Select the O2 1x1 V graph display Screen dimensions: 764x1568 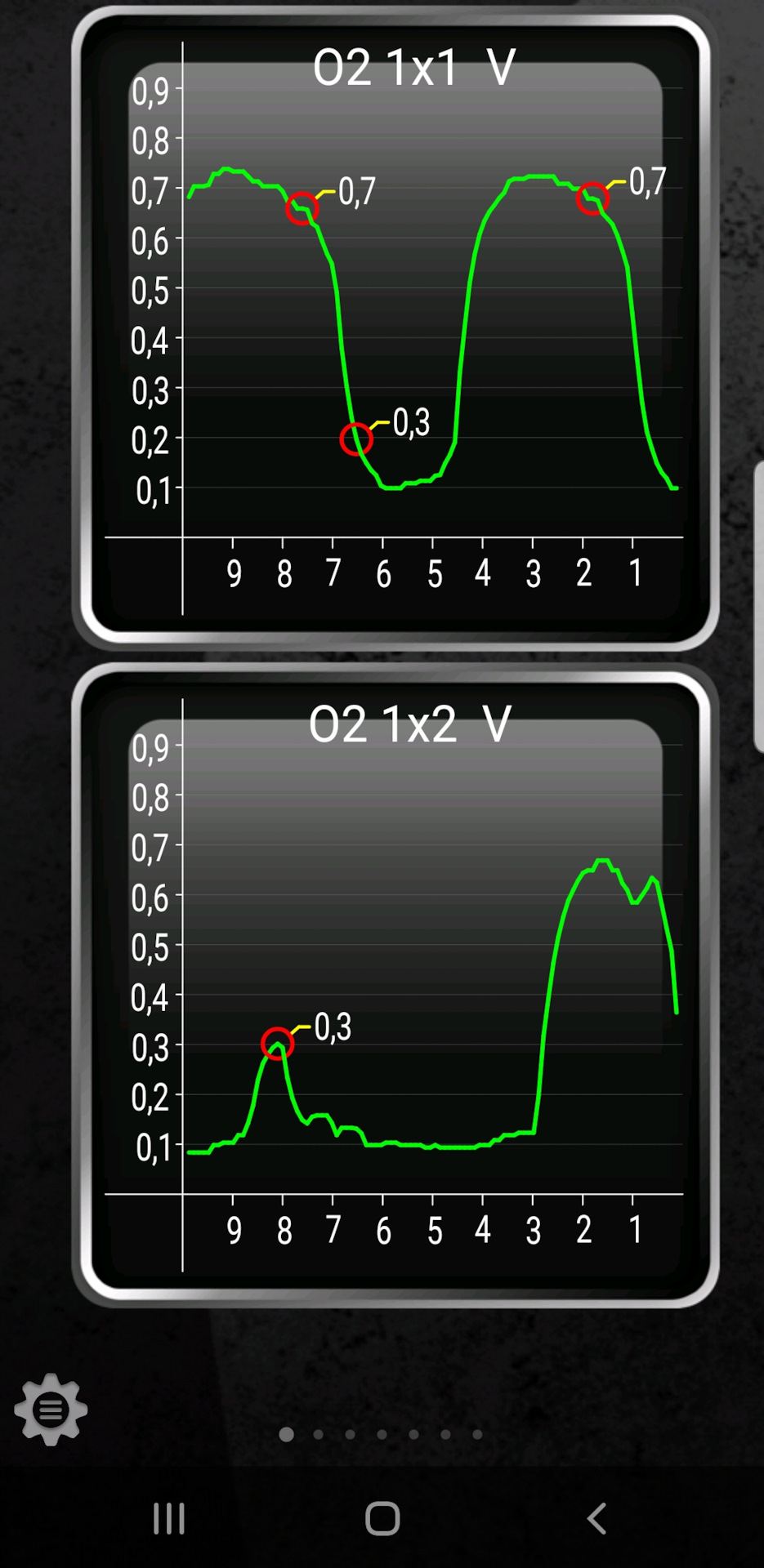coord(395,327)
